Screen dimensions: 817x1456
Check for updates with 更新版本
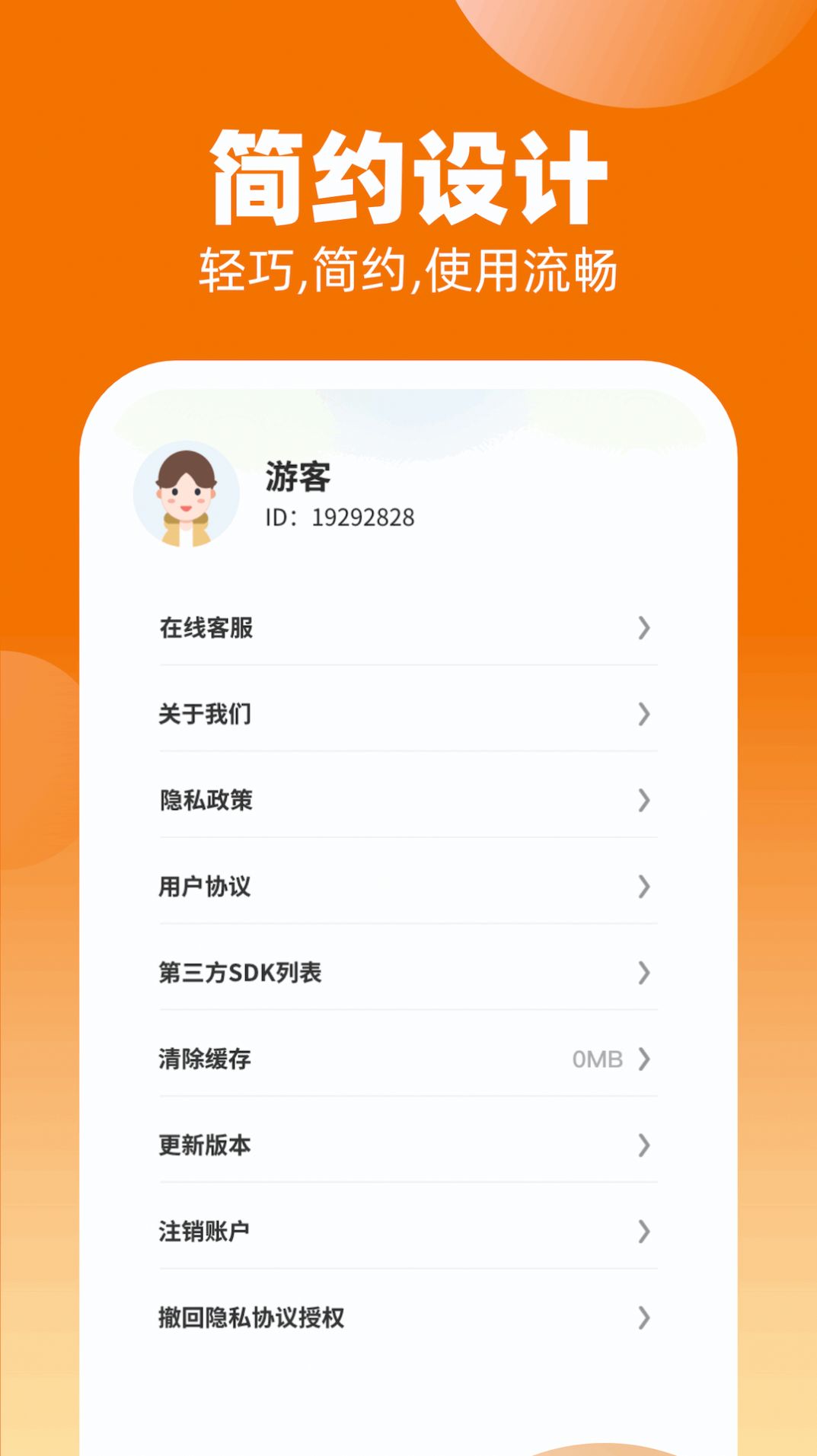(305, 1145)
